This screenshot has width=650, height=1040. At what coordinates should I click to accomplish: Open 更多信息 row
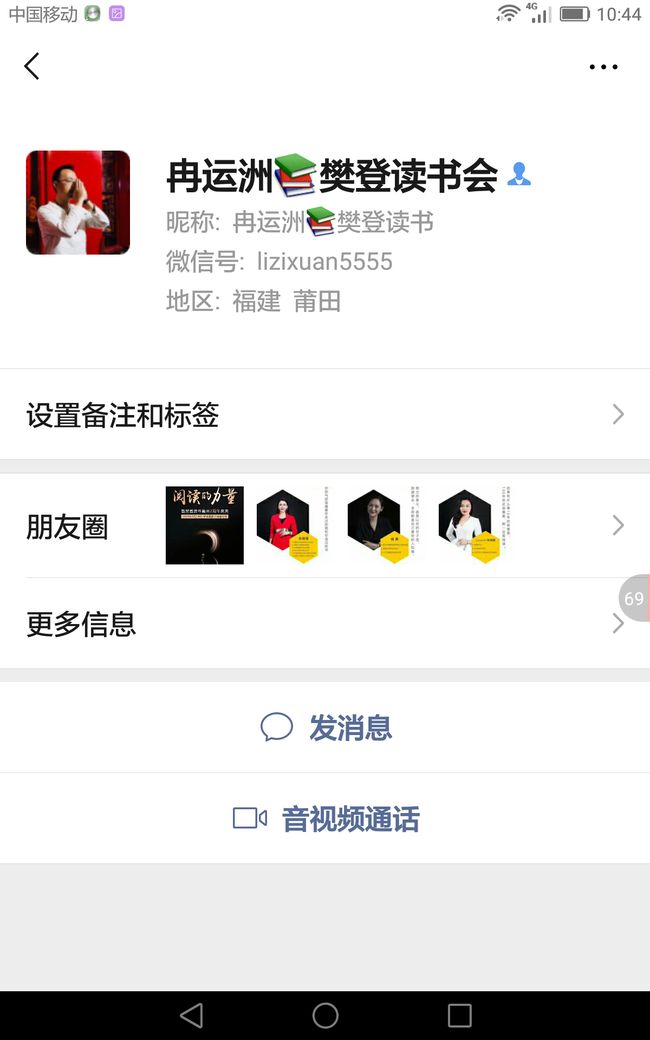[x=325, y=623]
